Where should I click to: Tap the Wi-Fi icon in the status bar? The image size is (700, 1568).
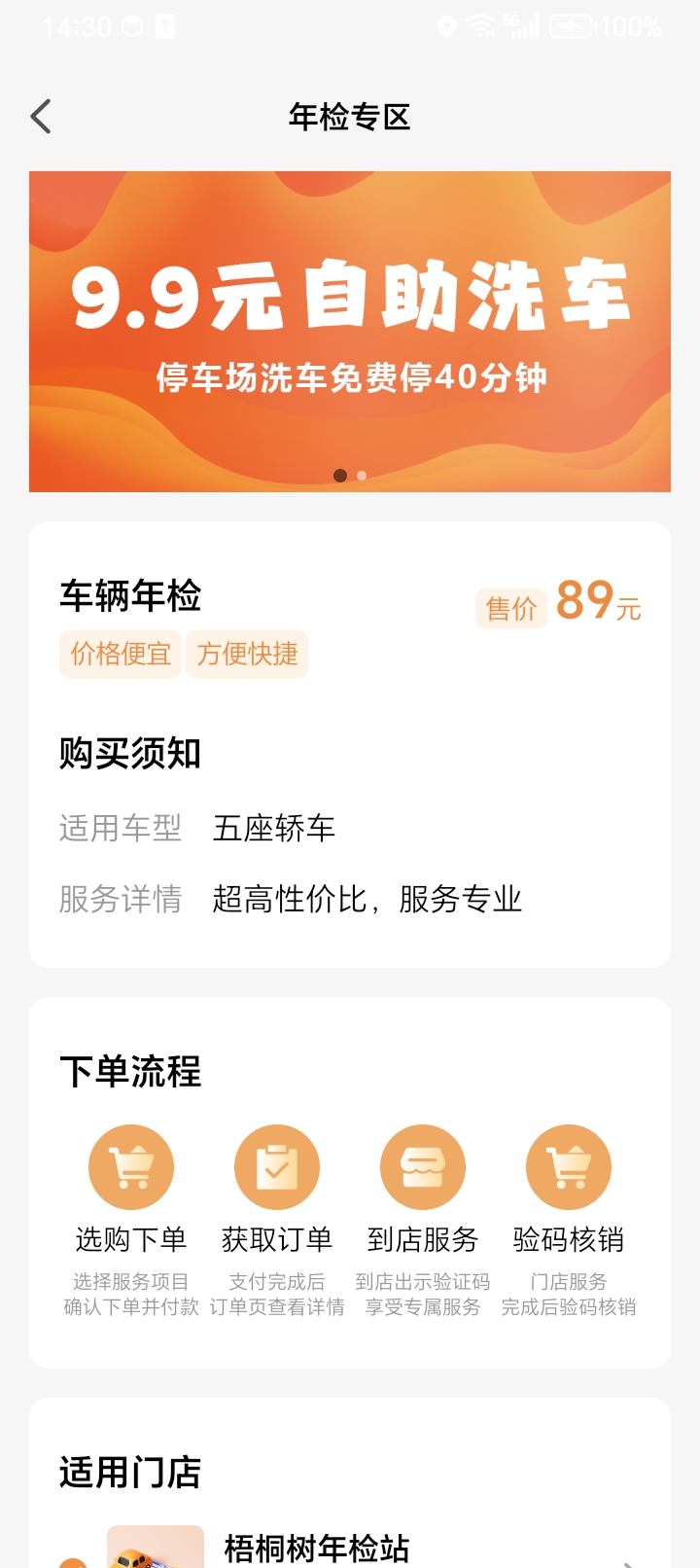[483, 26]
